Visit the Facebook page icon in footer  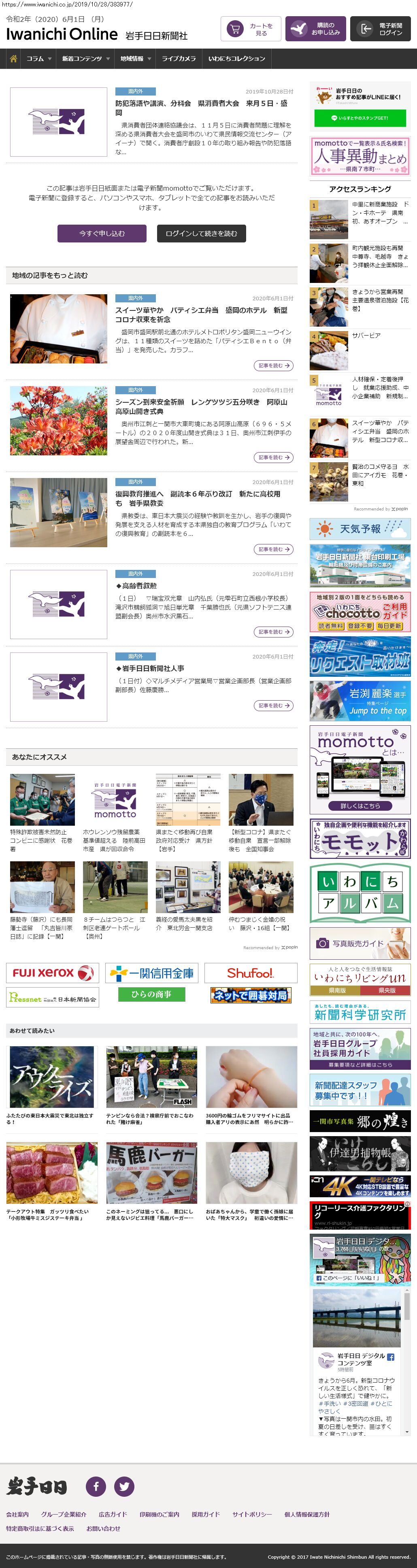[96, 1486]
